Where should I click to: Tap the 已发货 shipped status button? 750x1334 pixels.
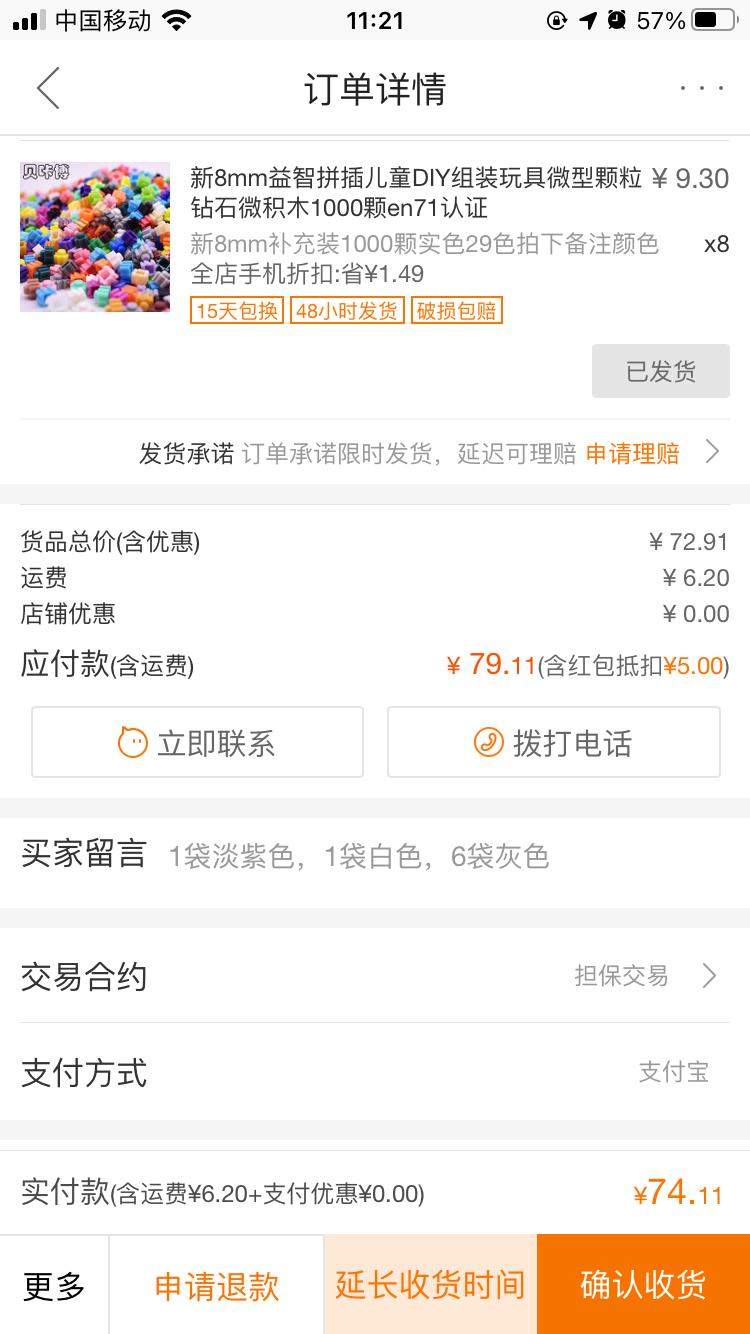coord(661,371)
